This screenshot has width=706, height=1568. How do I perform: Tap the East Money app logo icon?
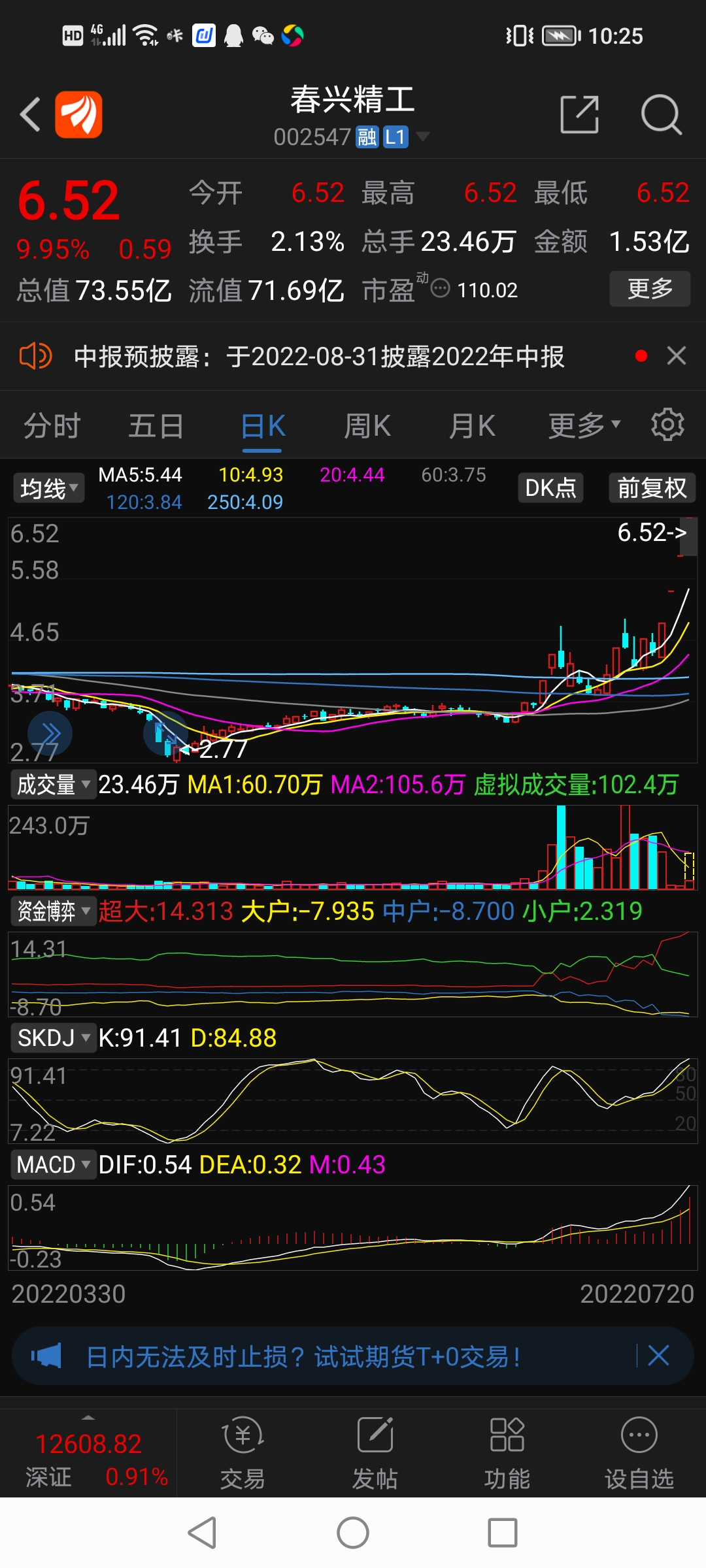pos(78,115)
